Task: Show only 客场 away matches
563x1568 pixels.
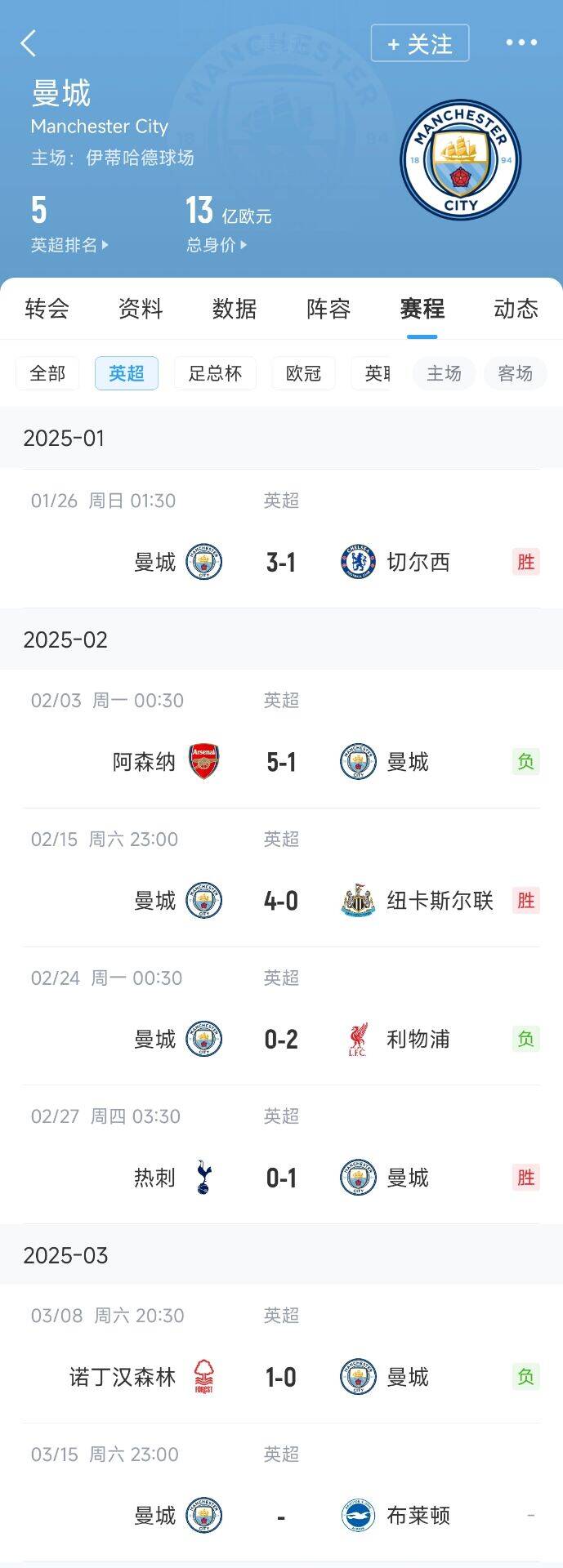Action: (515, 373)
